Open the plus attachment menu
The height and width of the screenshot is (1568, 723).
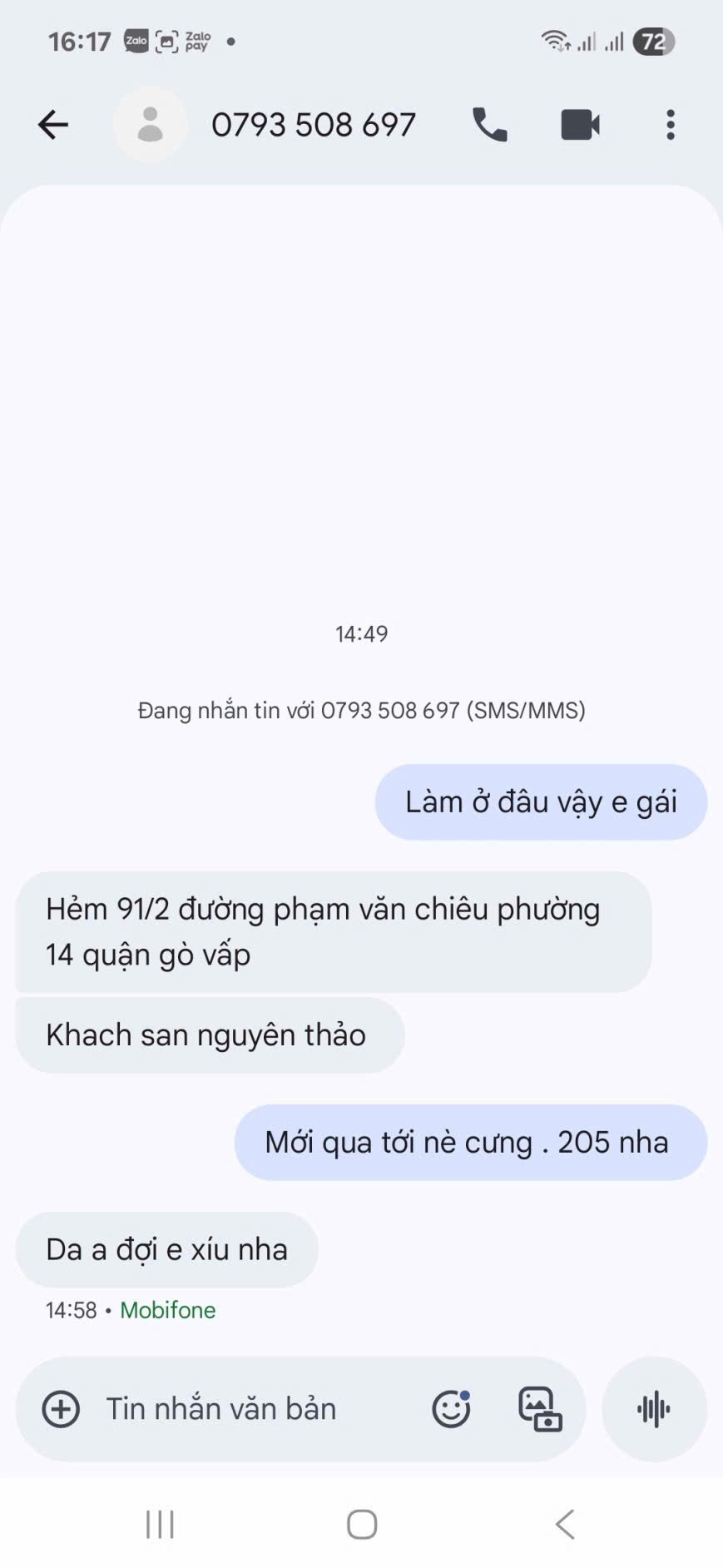tap(61, 1409)
